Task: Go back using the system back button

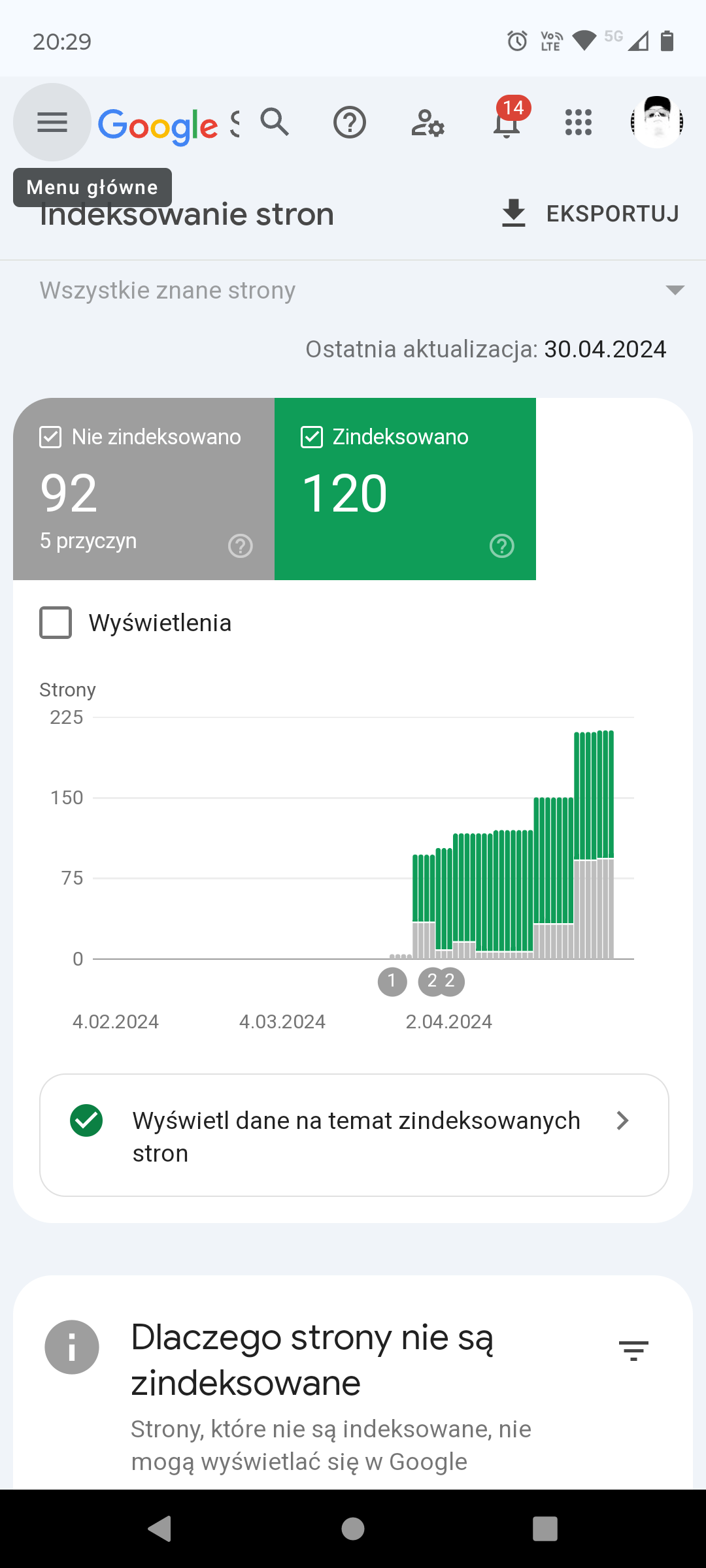Action: coord(160,1529)
